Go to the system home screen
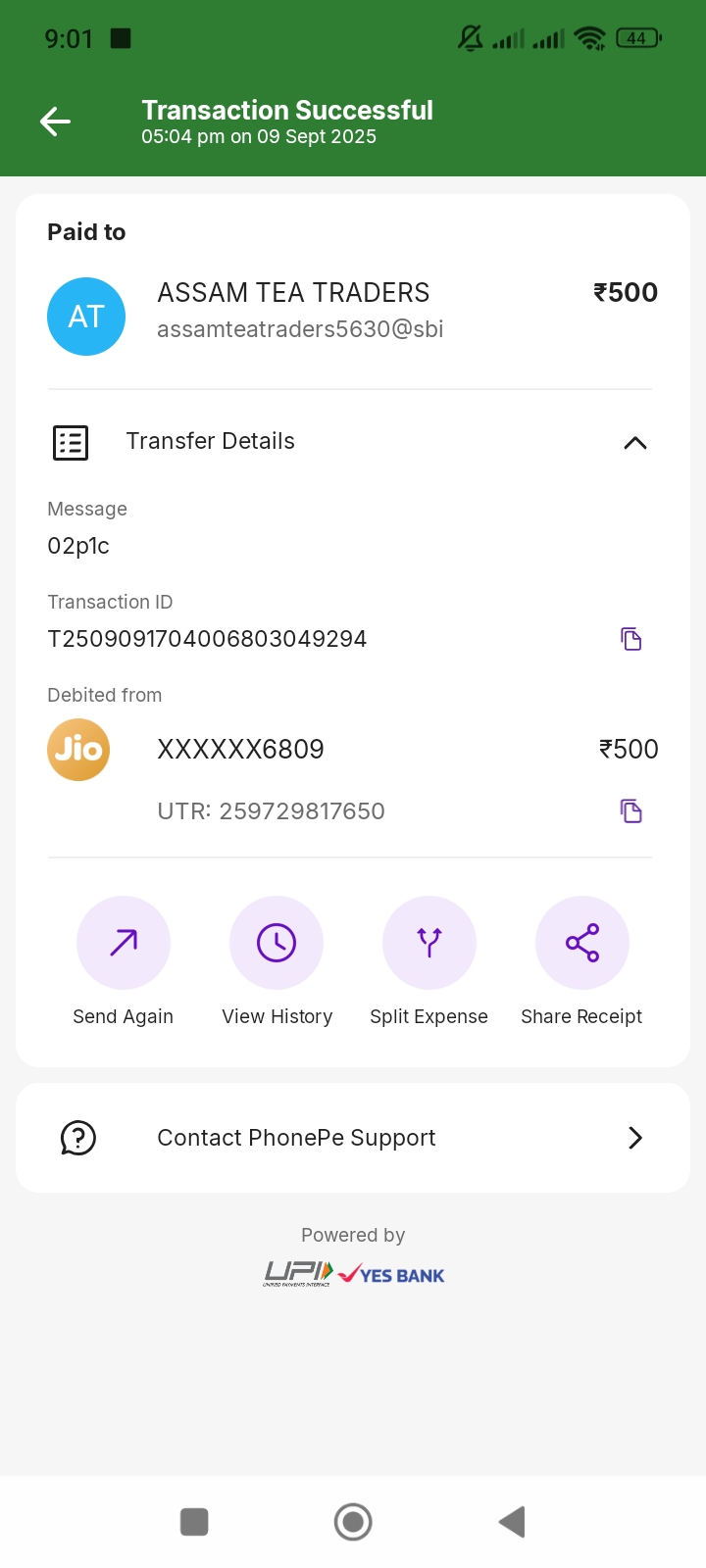 pyautogui.click(x=353, y=1522)
